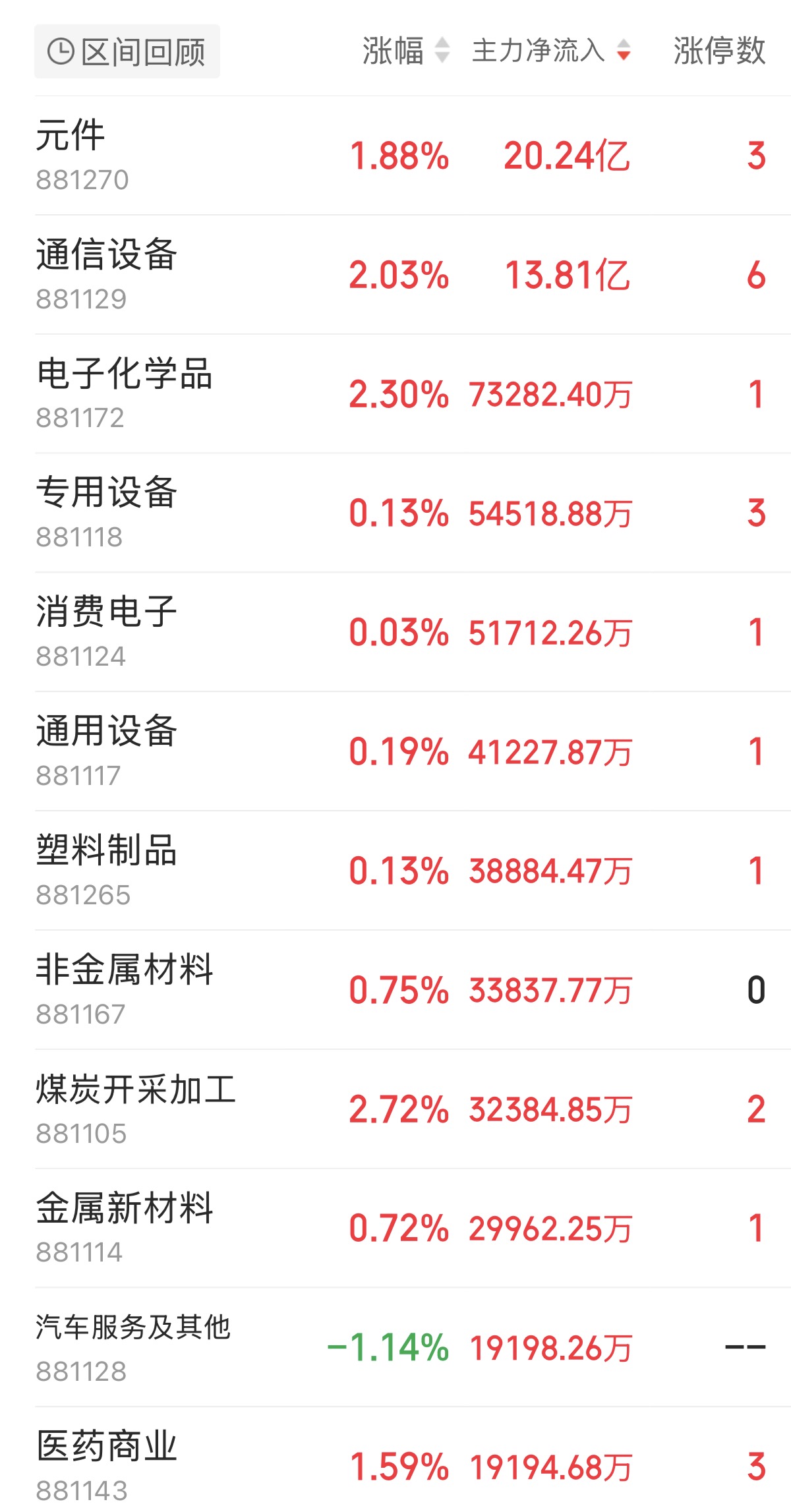View 电子化学品 sector details
Screen dimensions: 791x1512
click(x=413, y=394)
